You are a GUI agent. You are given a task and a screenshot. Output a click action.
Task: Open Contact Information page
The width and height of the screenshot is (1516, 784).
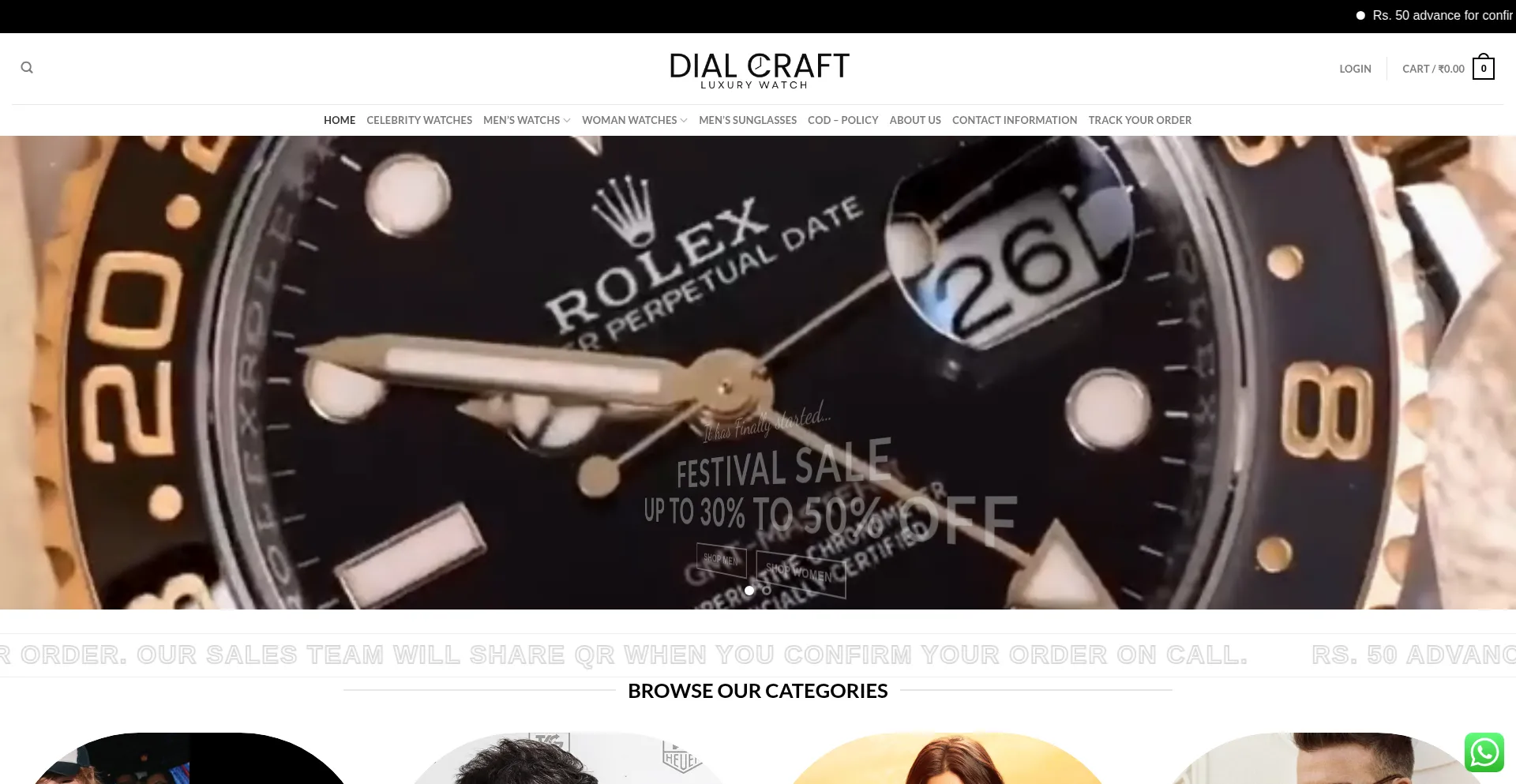tap(1015, 120)
